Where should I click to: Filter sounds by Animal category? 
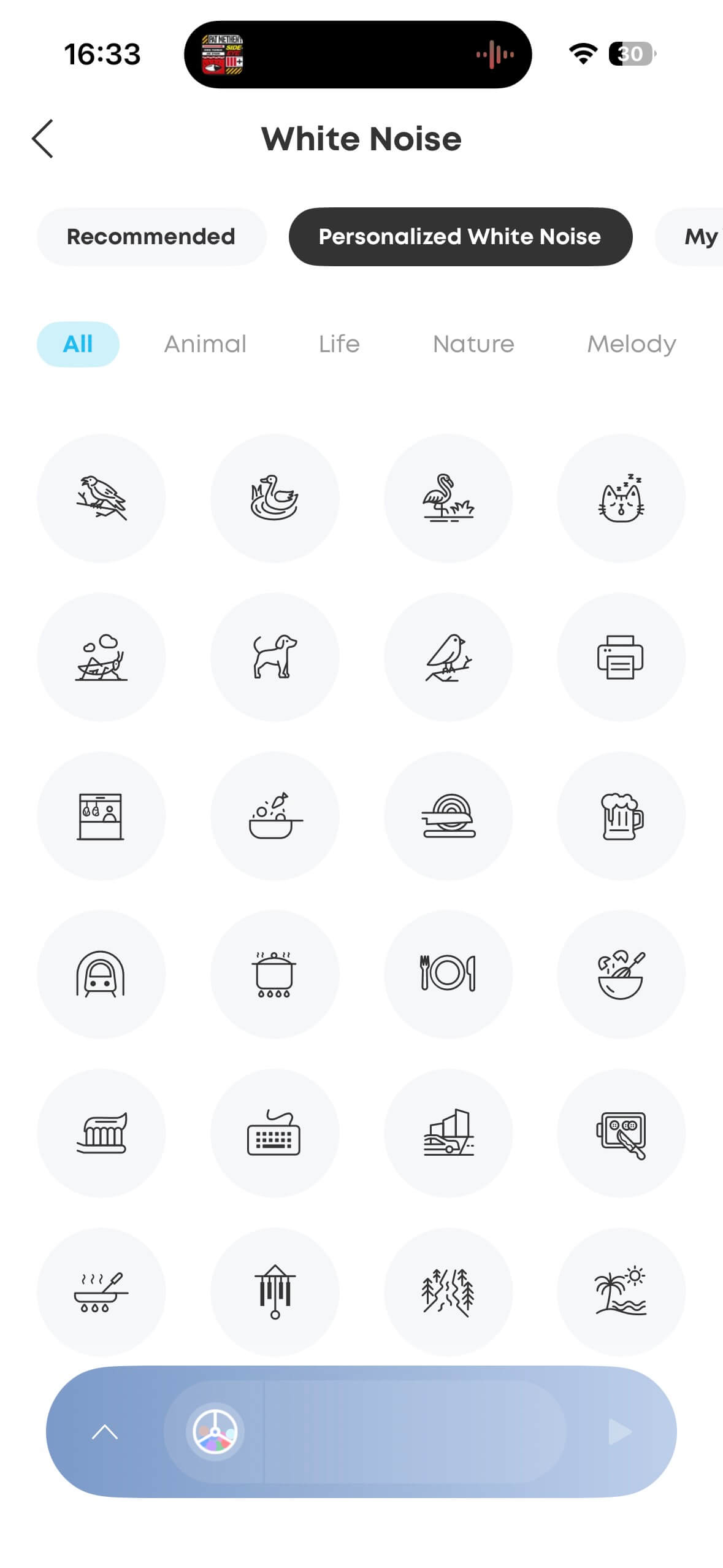205,344
